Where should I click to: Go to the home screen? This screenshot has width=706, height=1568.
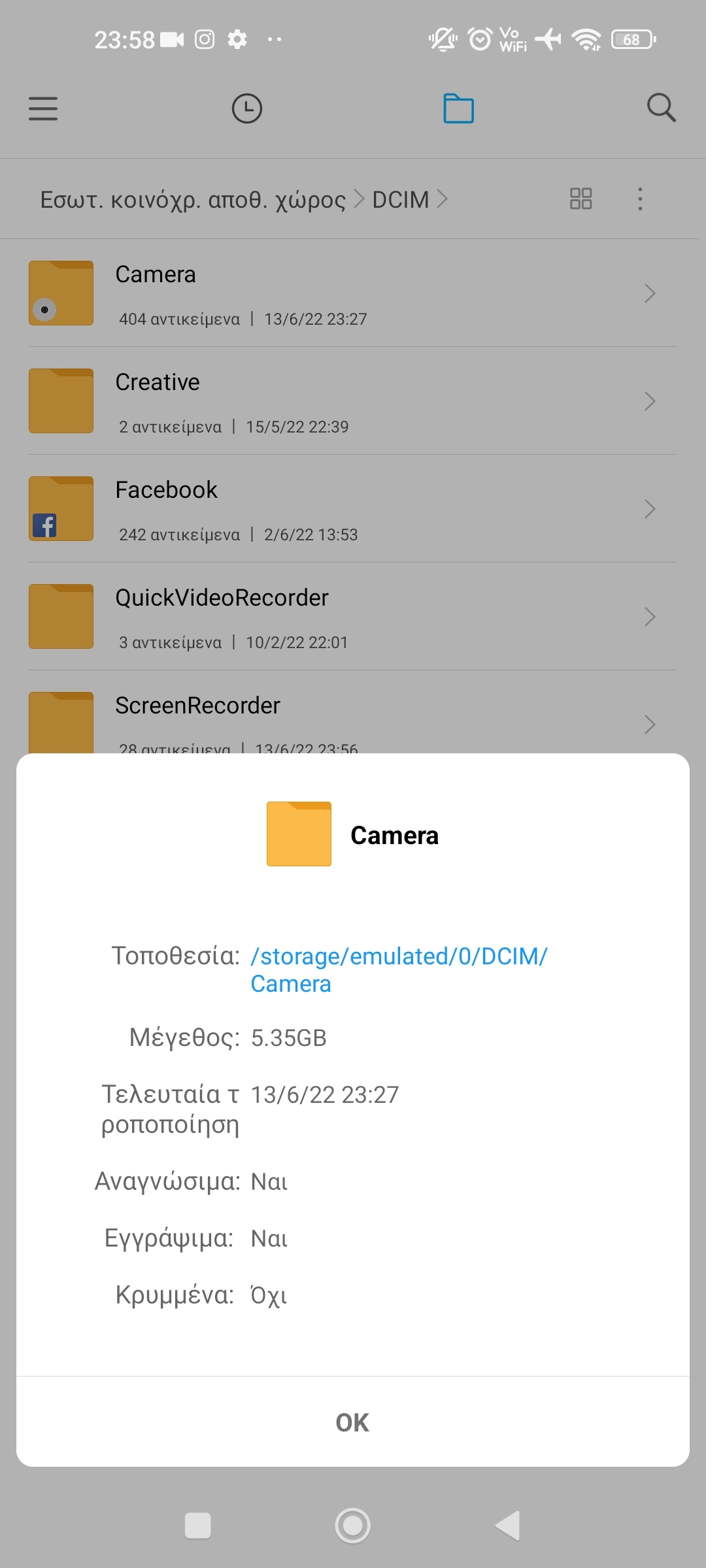(353, 1526)
